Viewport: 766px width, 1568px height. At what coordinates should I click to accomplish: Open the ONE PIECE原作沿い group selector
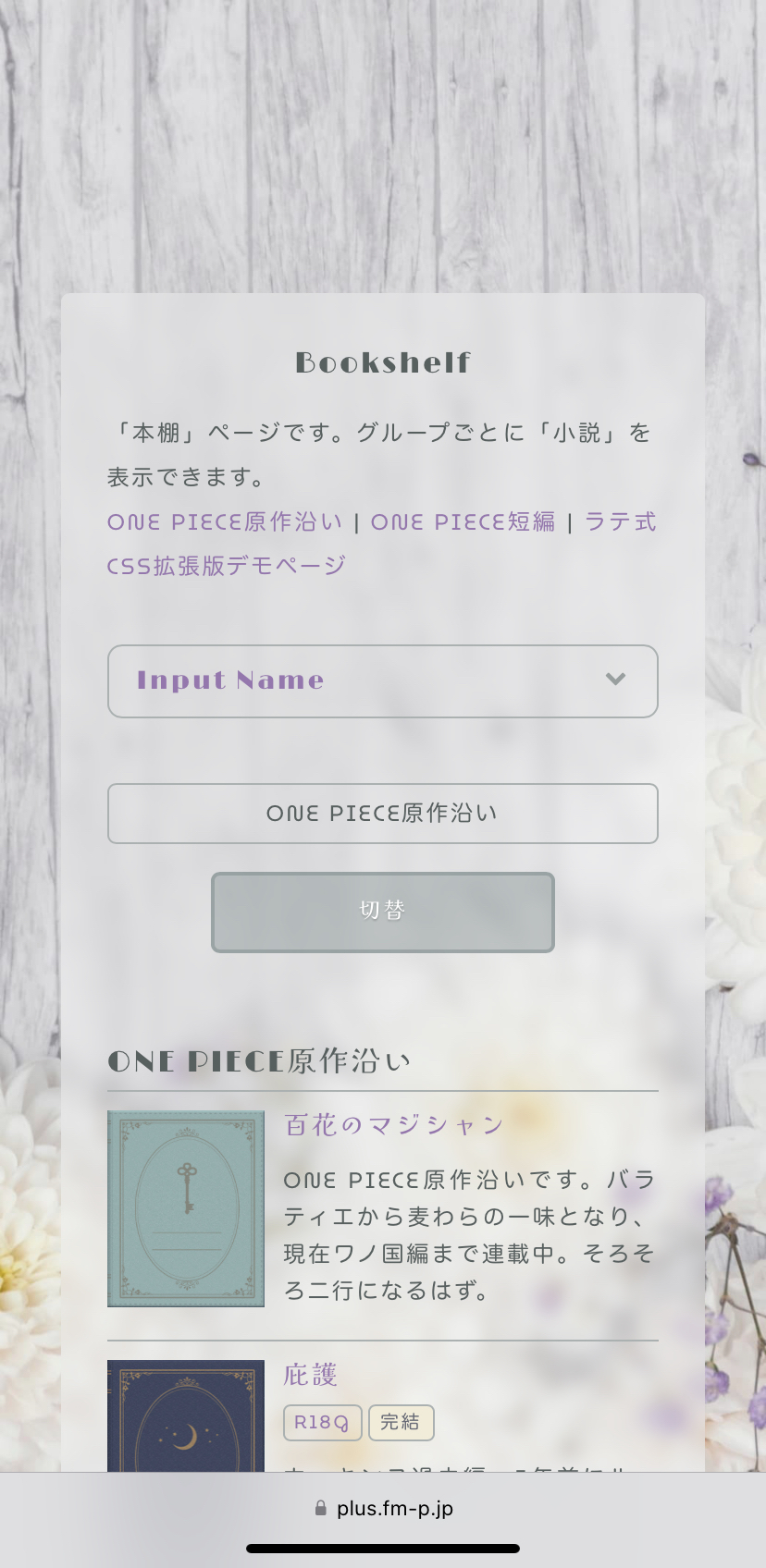382,814
